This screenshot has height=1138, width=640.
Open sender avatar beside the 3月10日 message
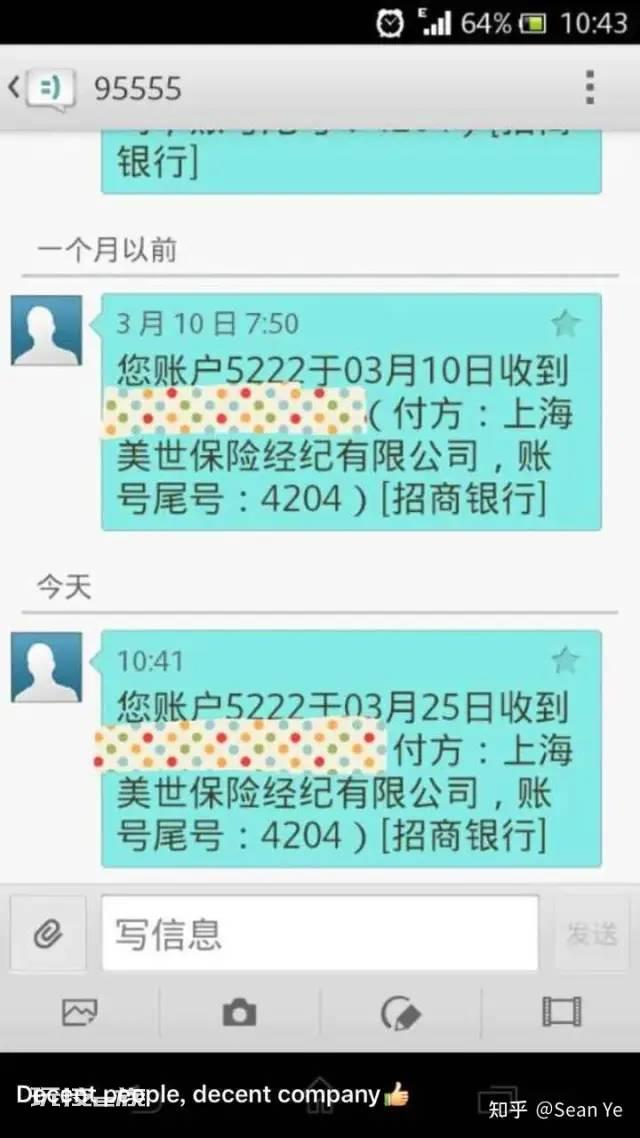(x=46, y=330)
